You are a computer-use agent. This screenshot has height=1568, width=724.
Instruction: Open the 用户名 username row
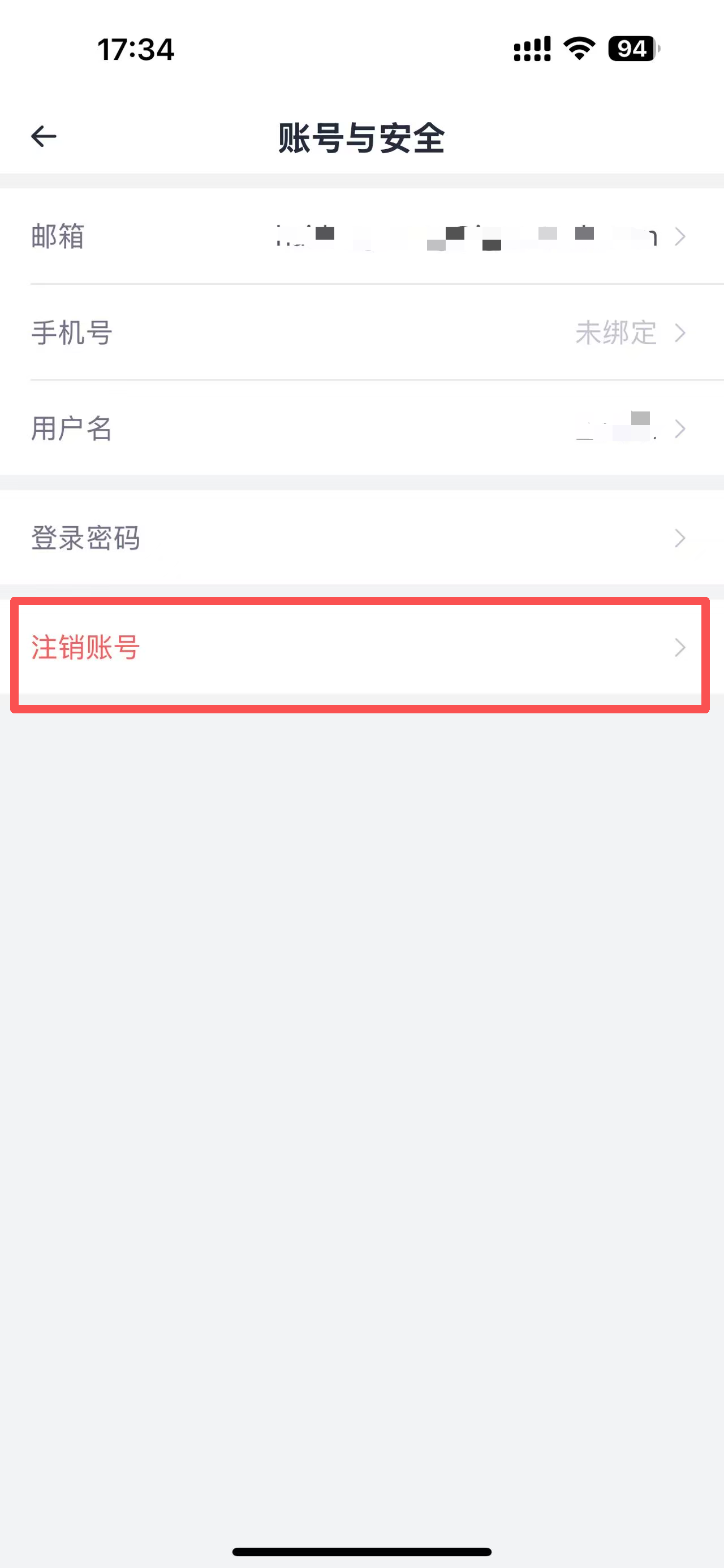tap(361, 428)
